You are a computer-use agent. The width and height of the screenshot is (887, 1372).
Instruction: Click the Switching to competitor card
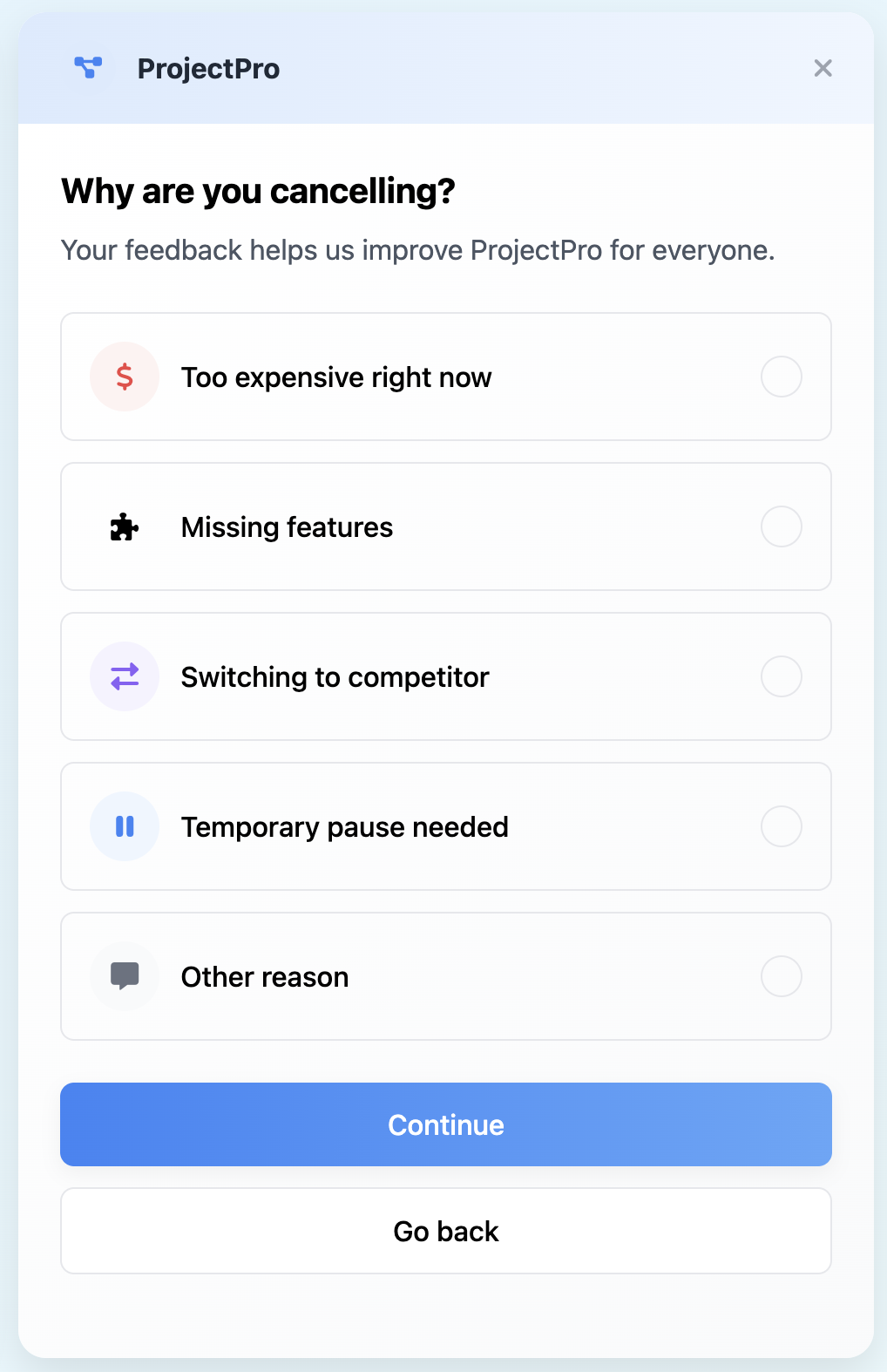click(x=445, y=676)
